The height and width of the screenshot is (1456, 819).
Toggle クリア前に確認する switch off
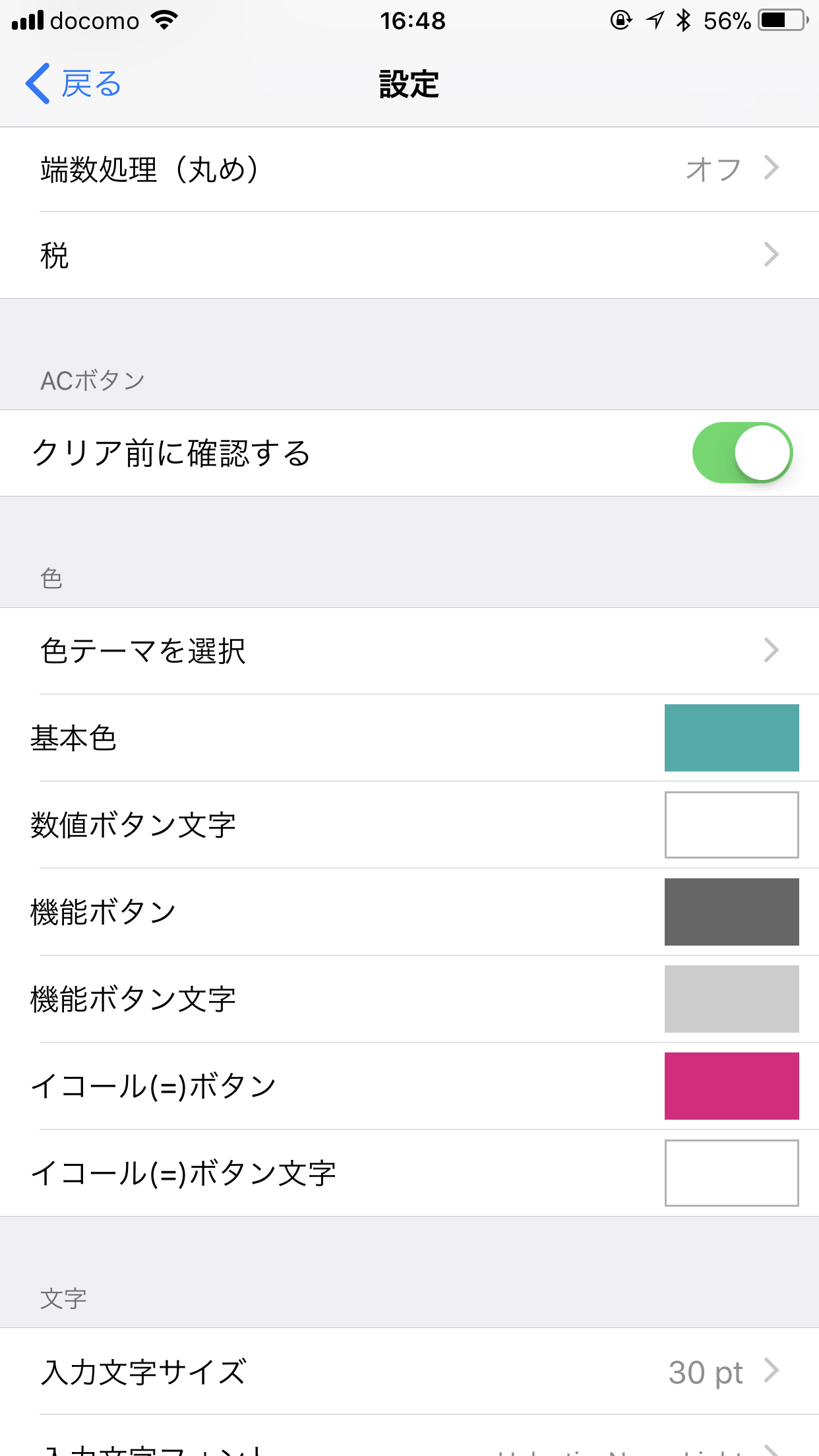click(x=742, y=453)
